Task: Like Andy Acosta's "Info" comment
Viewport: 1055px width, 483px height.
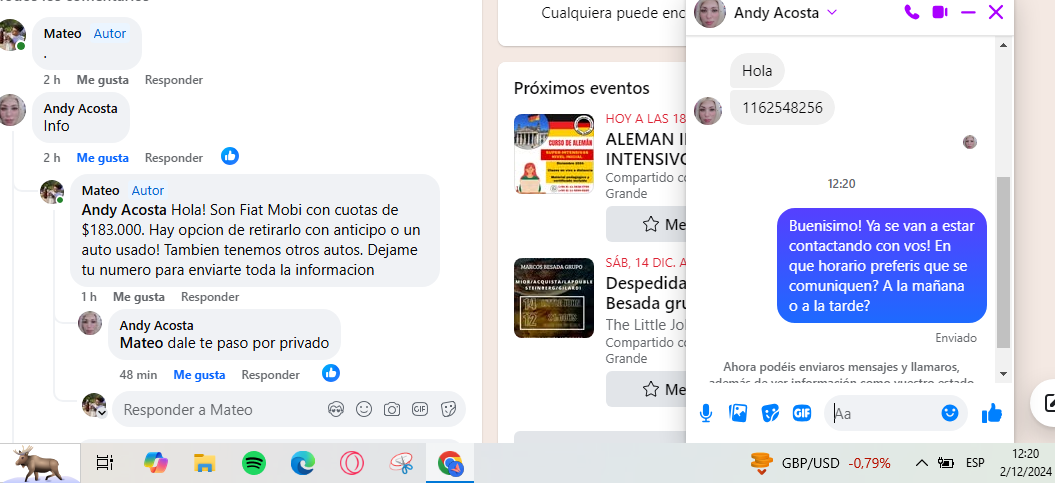Action: pos(102,158)
